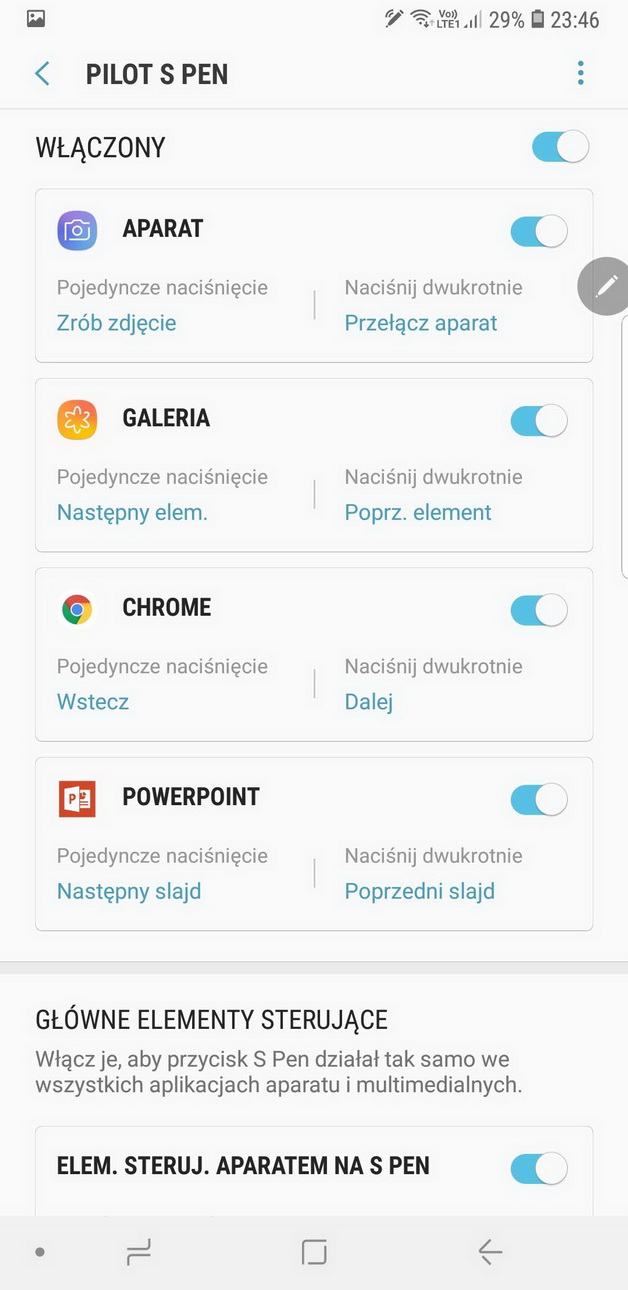
Task: Change Galeria double press action Poprz. element
Action: (x=418, y=512)
